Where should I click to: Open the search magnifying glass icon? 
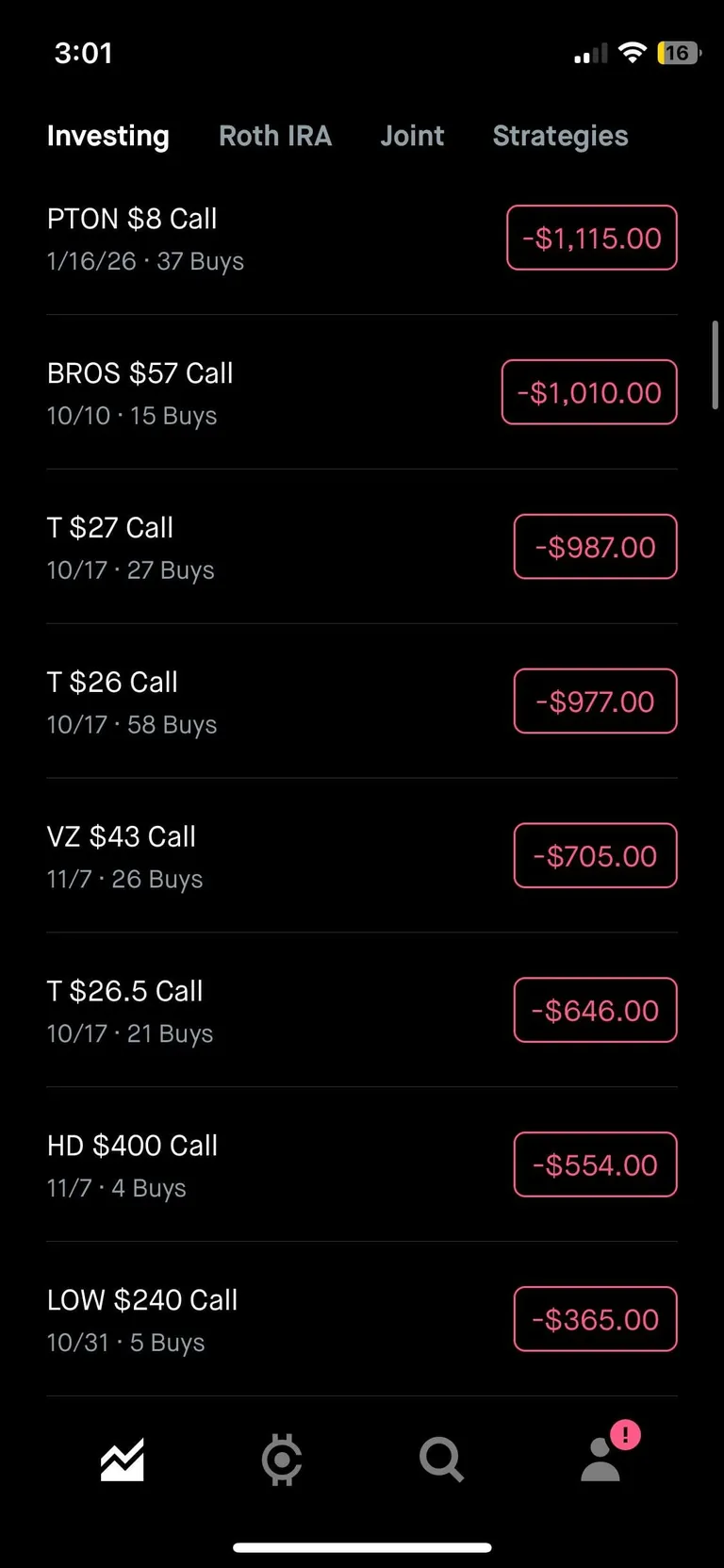tap(440, 1459)
